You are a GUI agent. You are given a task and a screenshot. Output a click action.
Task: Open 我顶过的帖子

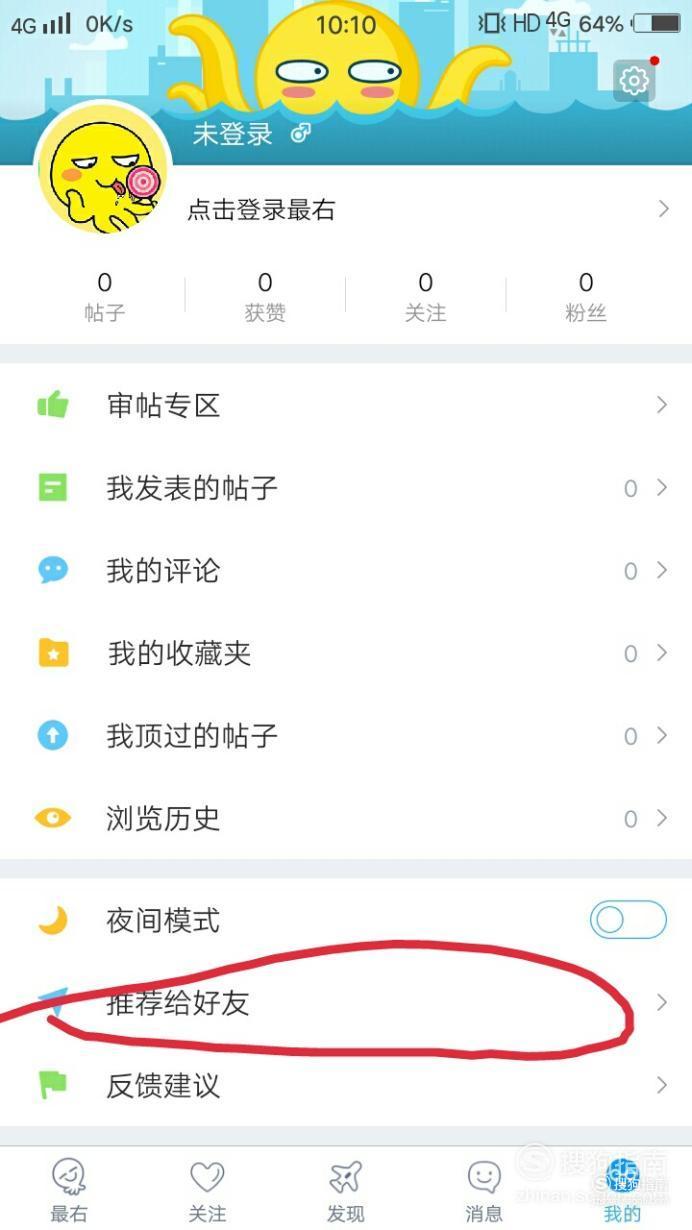pyautogui.click(x=346, y=736)
